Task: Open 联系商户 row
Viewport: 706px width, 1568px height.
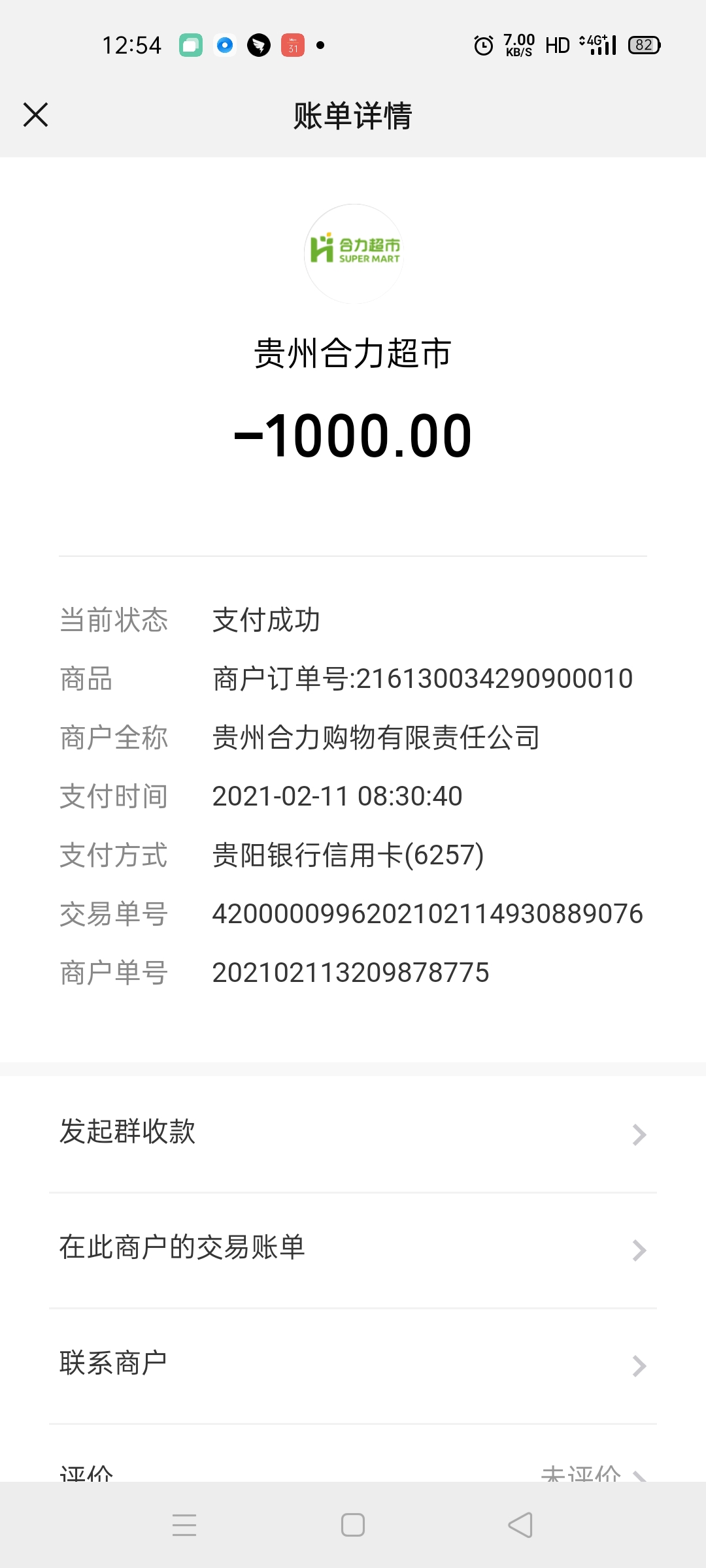Action: (353, 1365)
